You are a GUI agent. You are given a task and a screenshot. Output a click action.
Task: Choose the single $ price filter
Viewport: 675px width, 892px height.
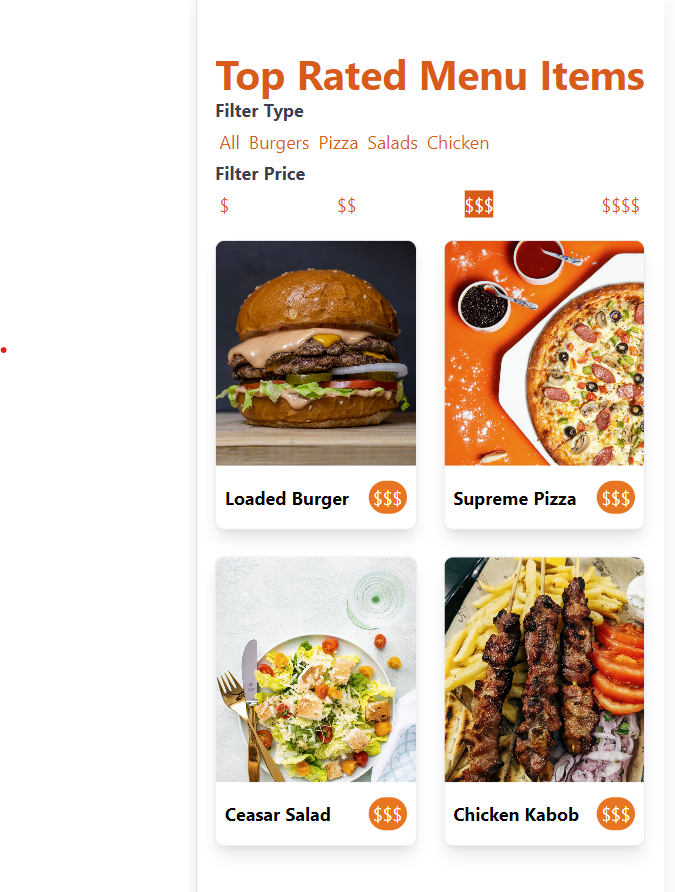point(224,206)
